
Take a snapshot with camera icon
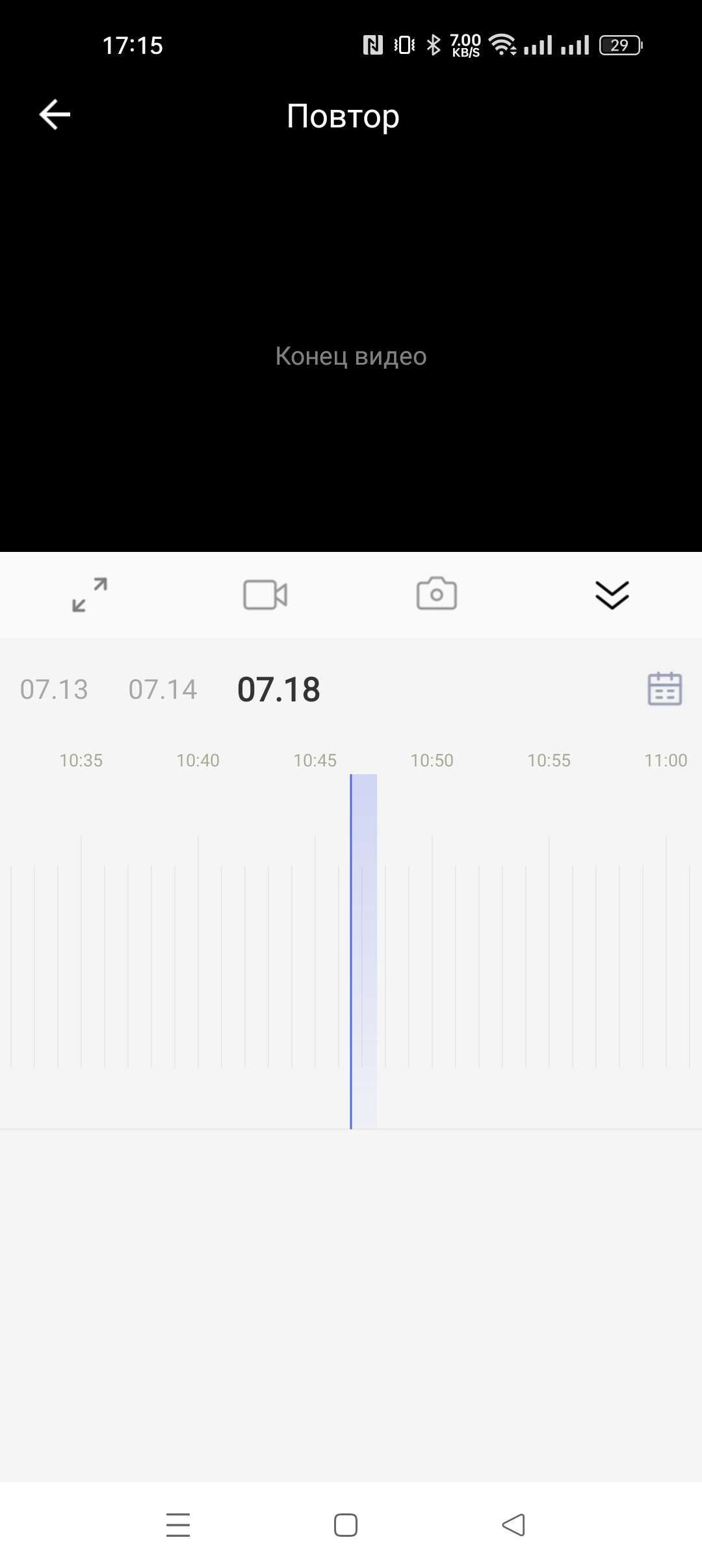coord(437,594)
